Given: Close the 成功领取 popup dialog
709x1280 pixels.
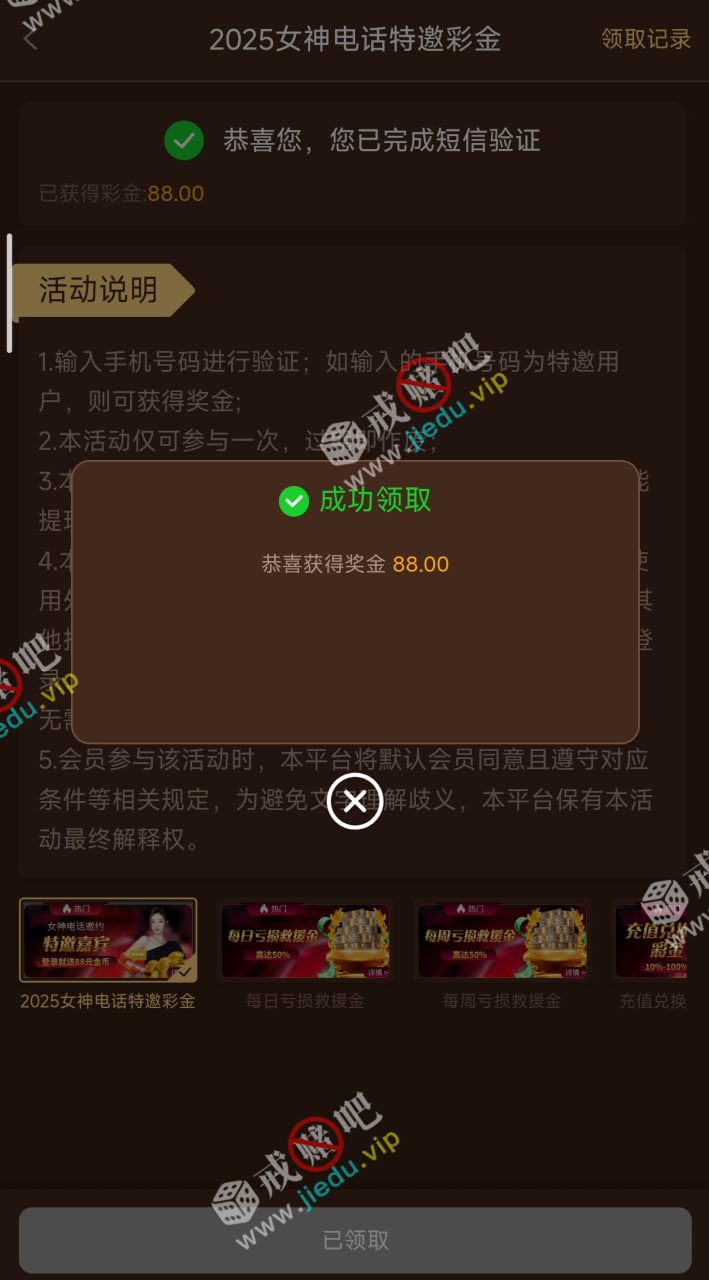Looking at the screenshot, I should click(x=355, y=801).
